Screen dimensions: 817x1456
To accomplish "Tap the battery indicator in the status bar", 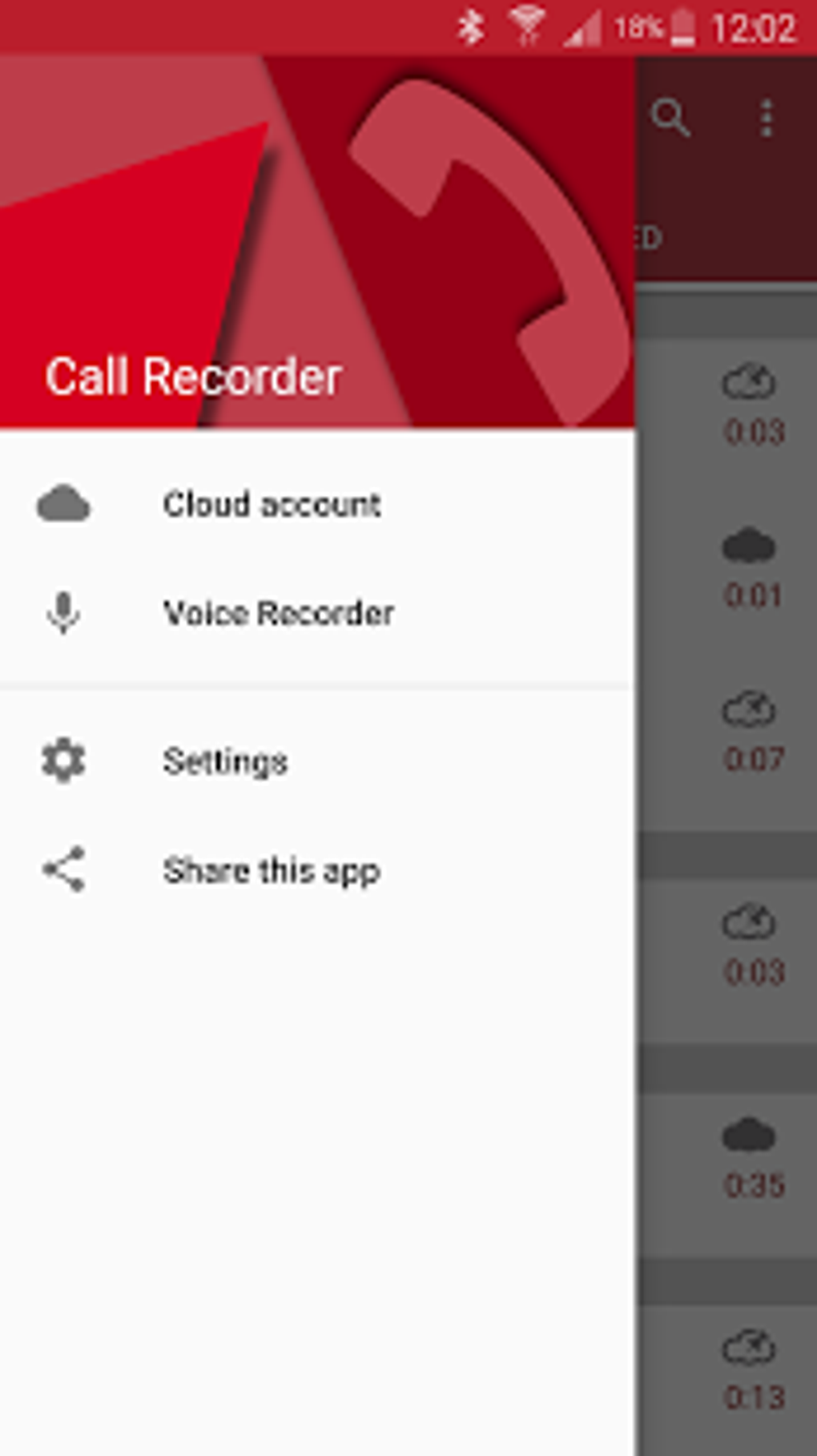I will pyautogui.click(x=685, y=25).
